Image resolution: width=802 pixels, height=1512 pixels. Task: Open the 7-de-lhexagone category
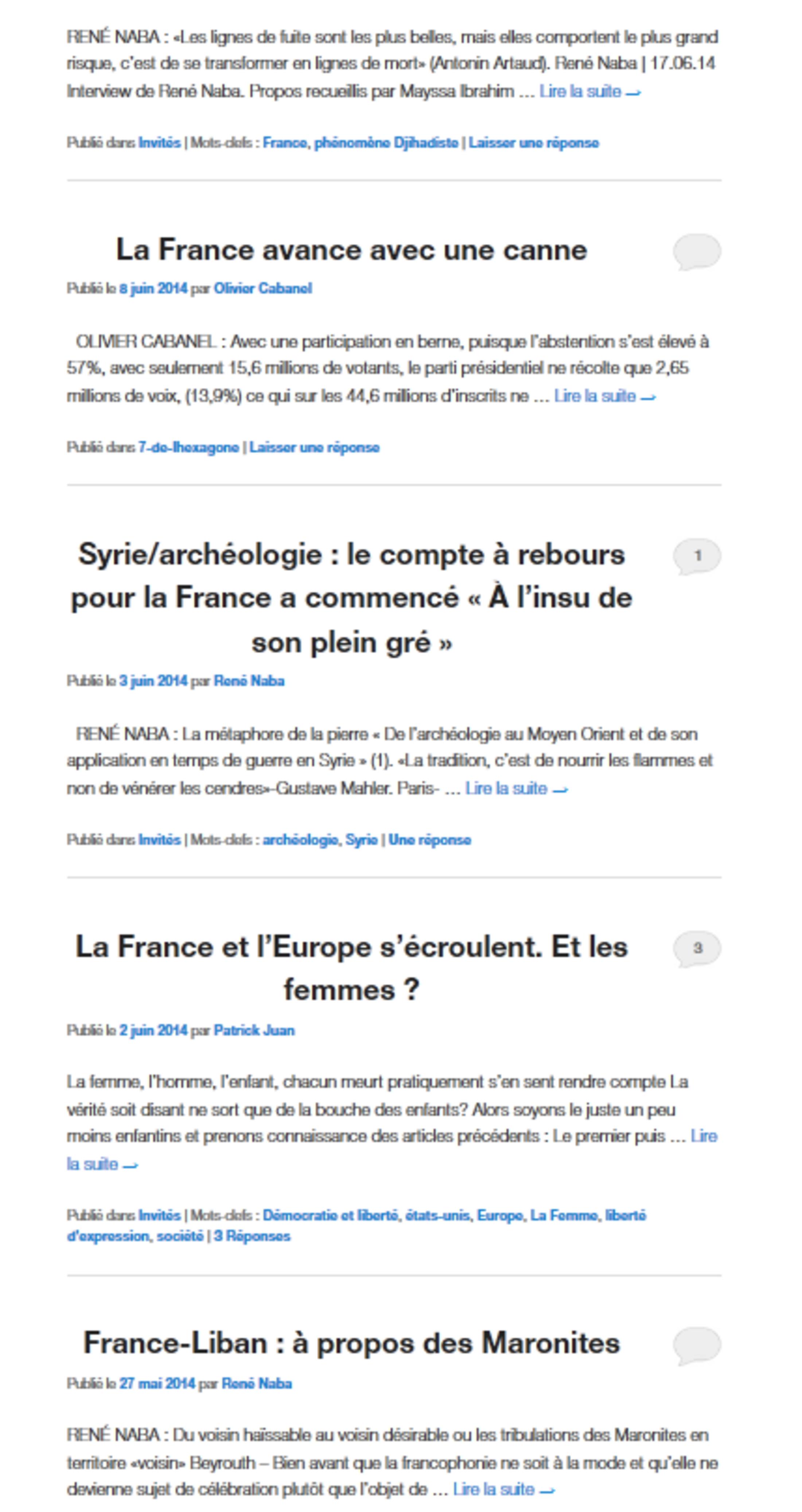tap(188, 447)
